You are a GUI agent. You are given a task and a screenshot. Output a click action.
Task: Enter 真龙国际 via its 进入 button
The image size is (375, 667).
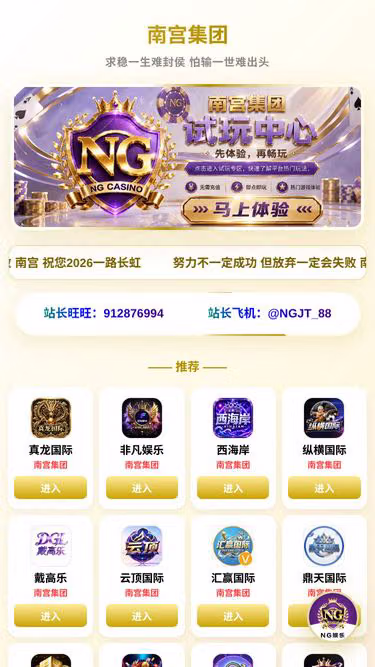51,487
